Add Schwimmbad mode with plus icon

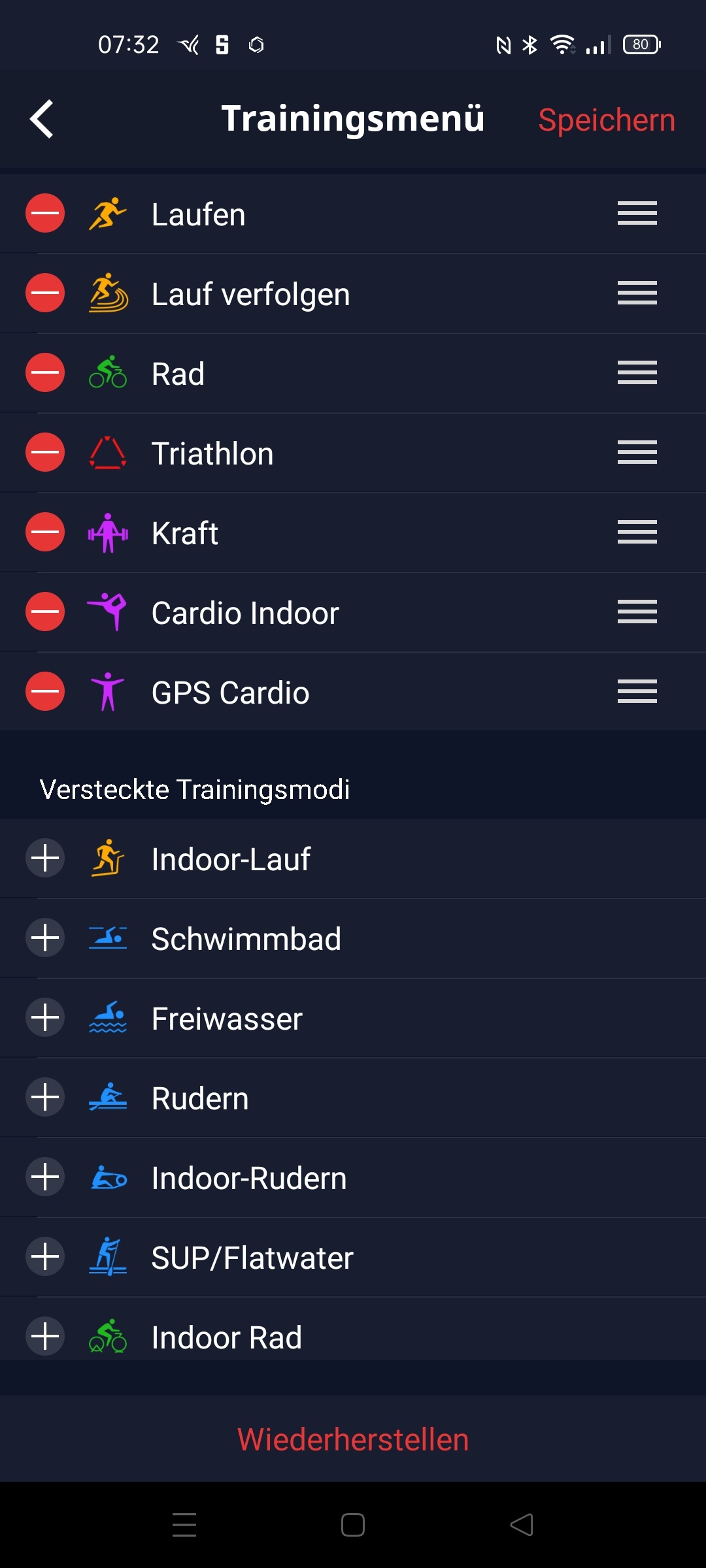[x=45, y=938]
